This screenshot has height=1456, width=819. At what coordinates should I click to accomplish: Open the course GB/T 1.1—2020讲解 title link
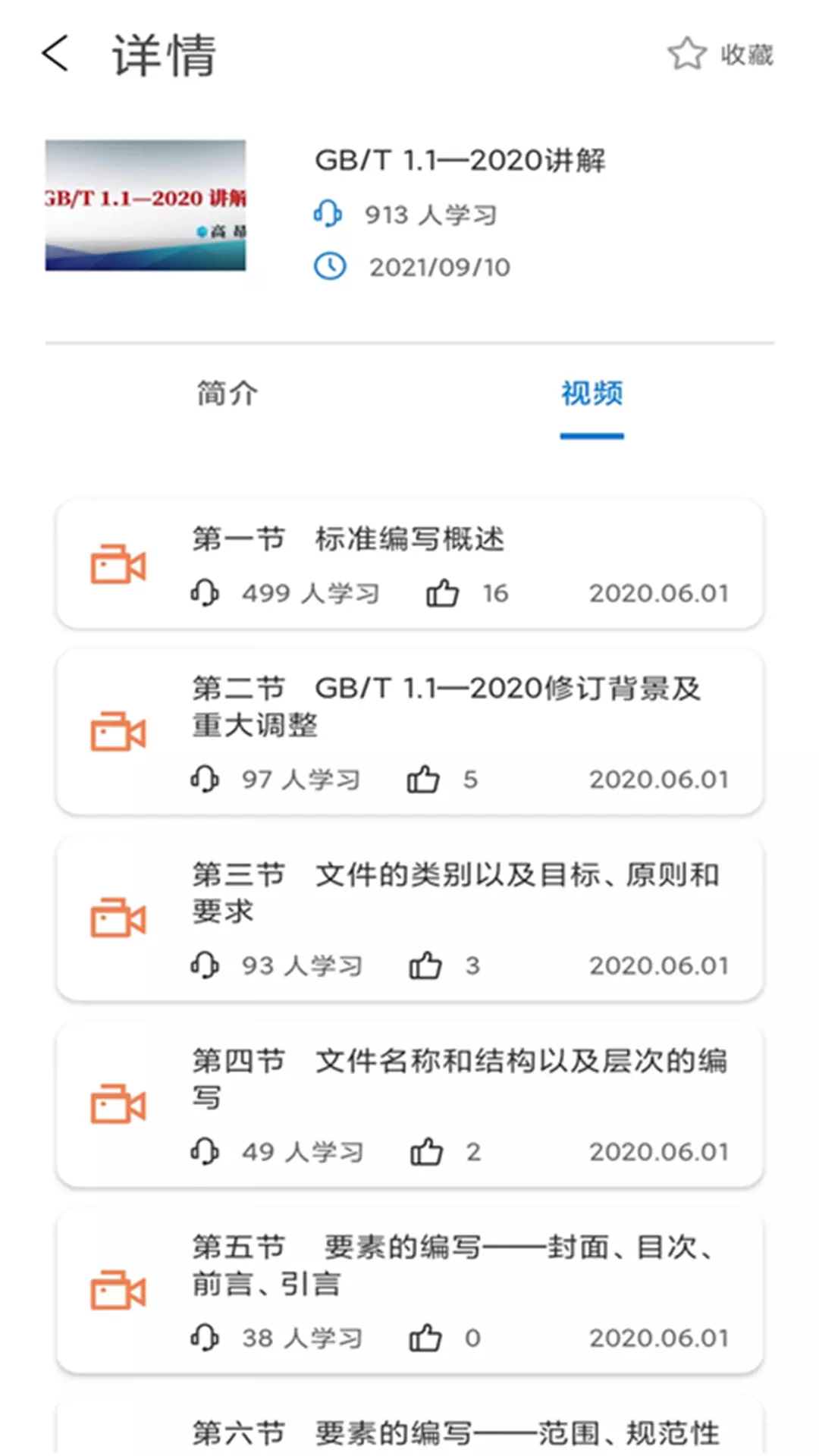tap(463, 160)
